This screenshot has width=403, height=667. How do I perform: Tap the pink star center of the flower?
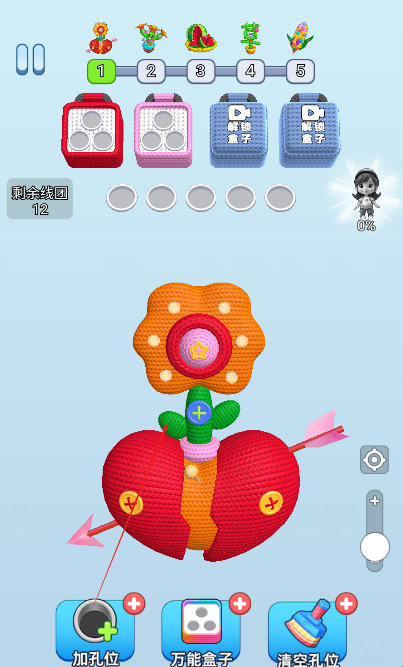tap(198, 351)
